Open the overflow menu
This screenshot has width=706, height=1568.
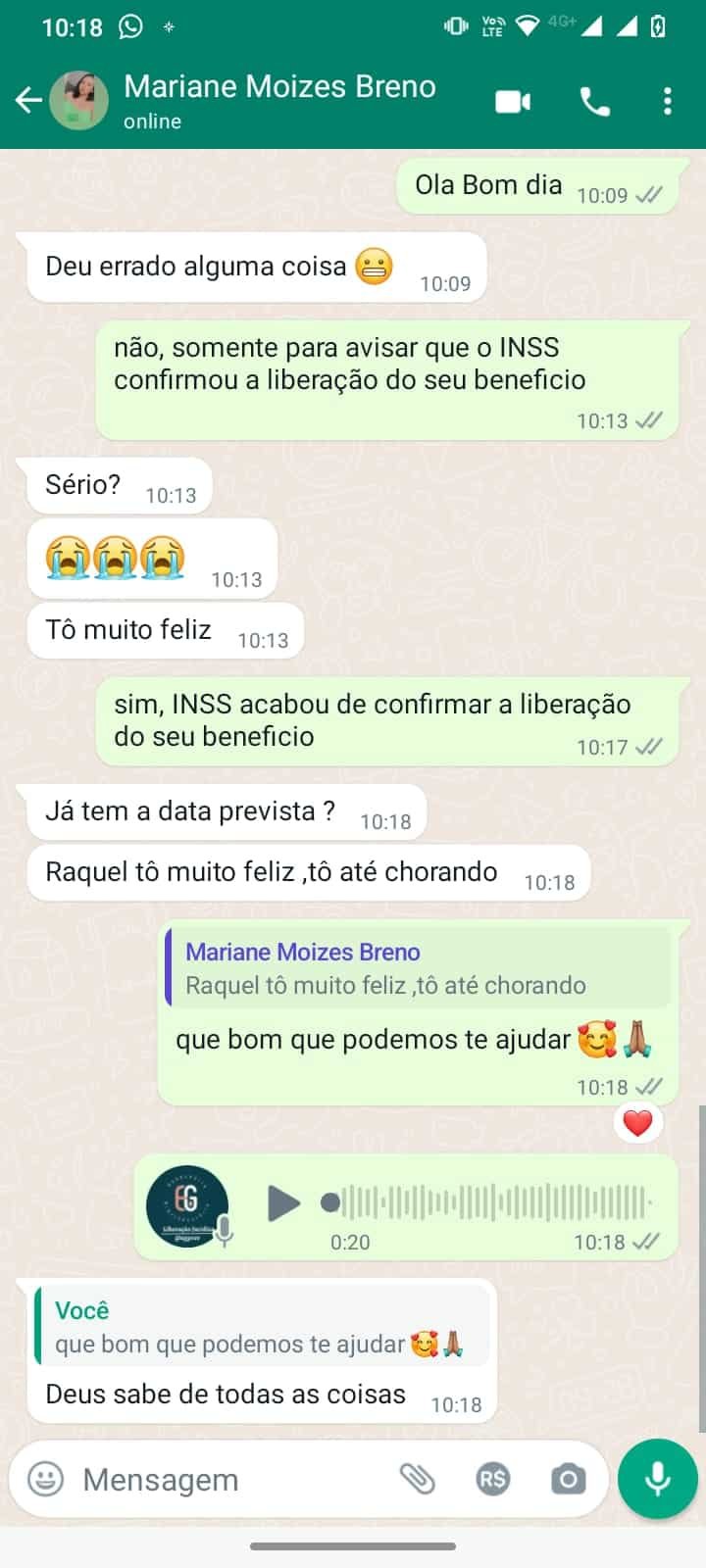667,101
